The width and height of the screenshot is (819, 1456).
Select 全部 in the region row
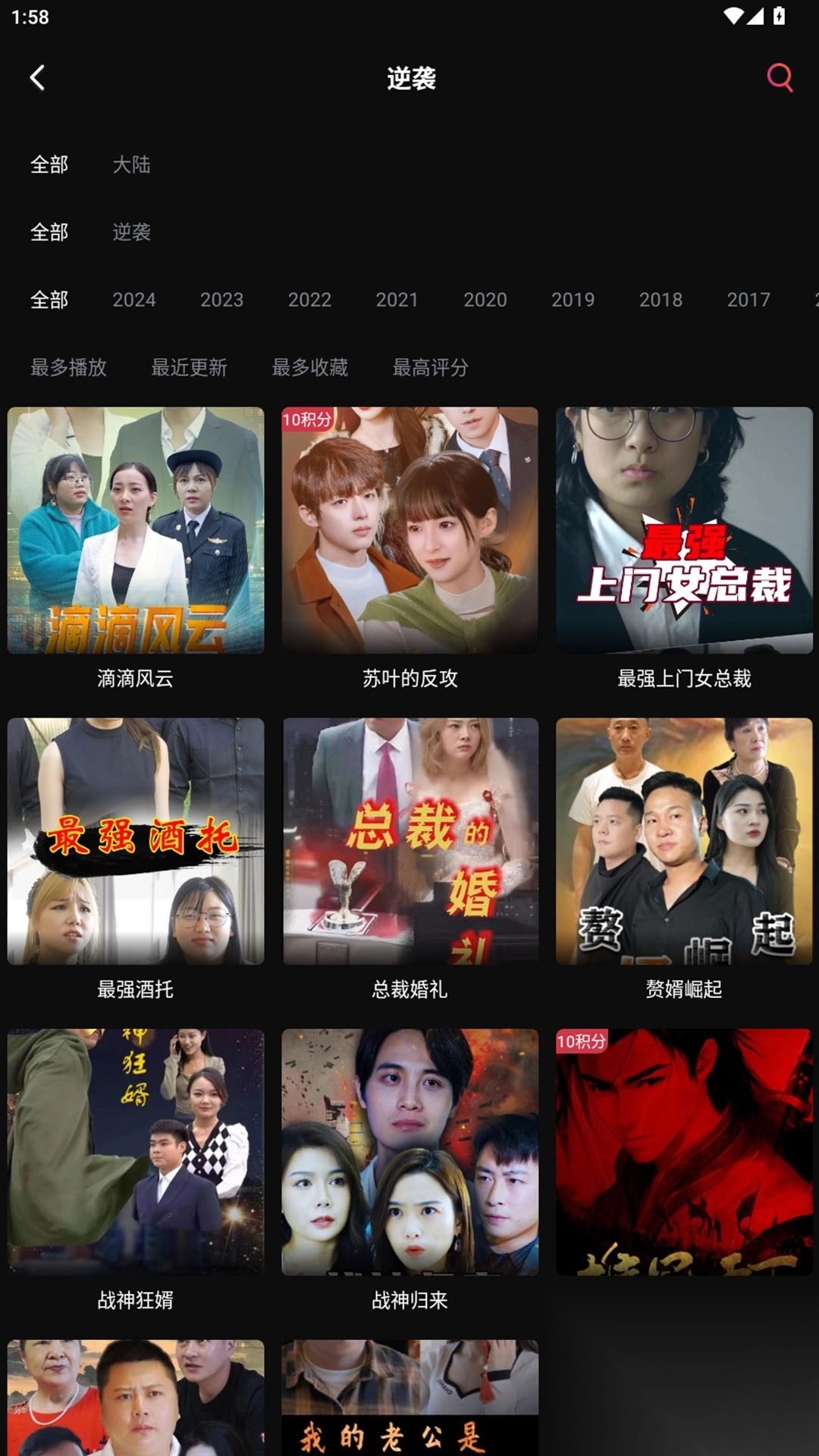tap(49, 165)
